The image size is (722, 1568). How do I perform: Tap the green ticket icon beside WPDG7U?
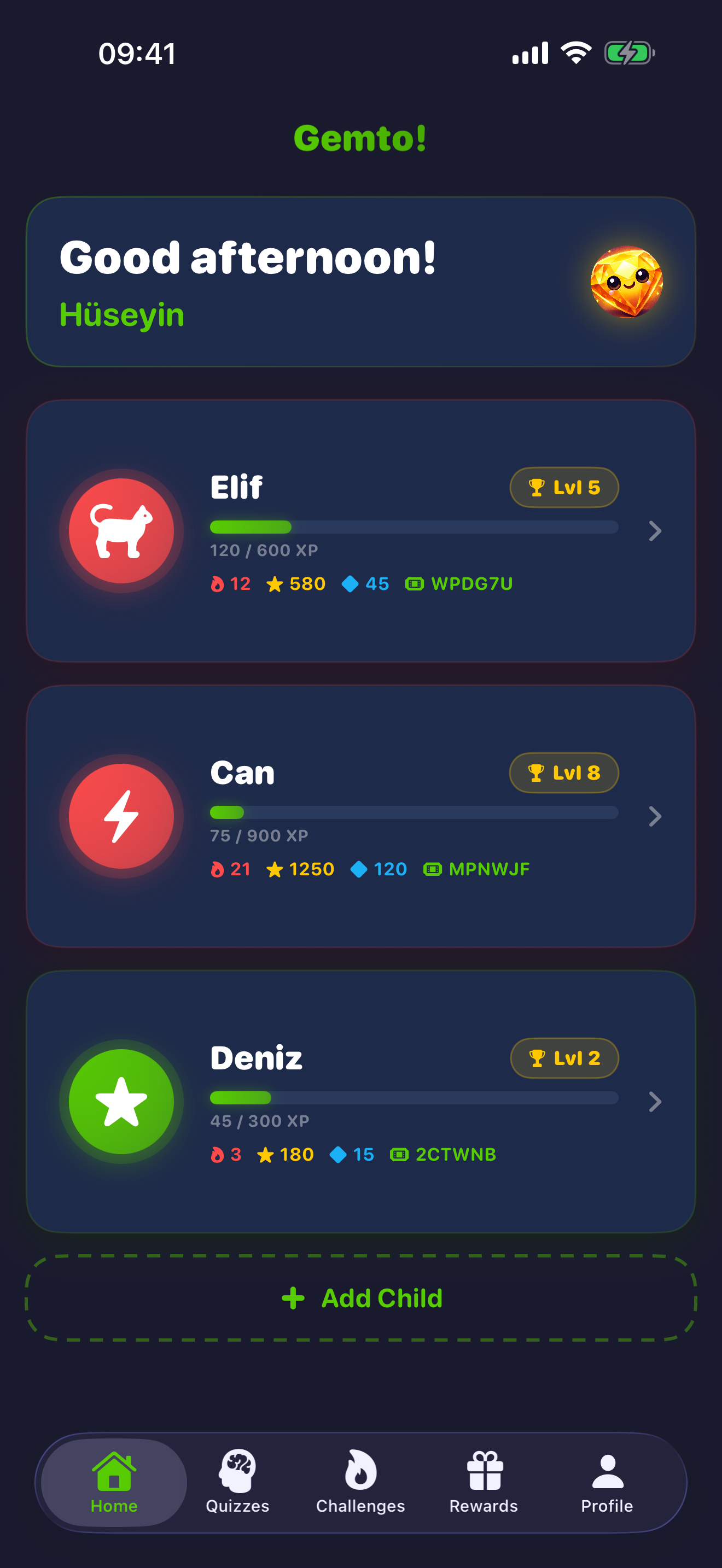pyautogui.click(x=416, y=584)
